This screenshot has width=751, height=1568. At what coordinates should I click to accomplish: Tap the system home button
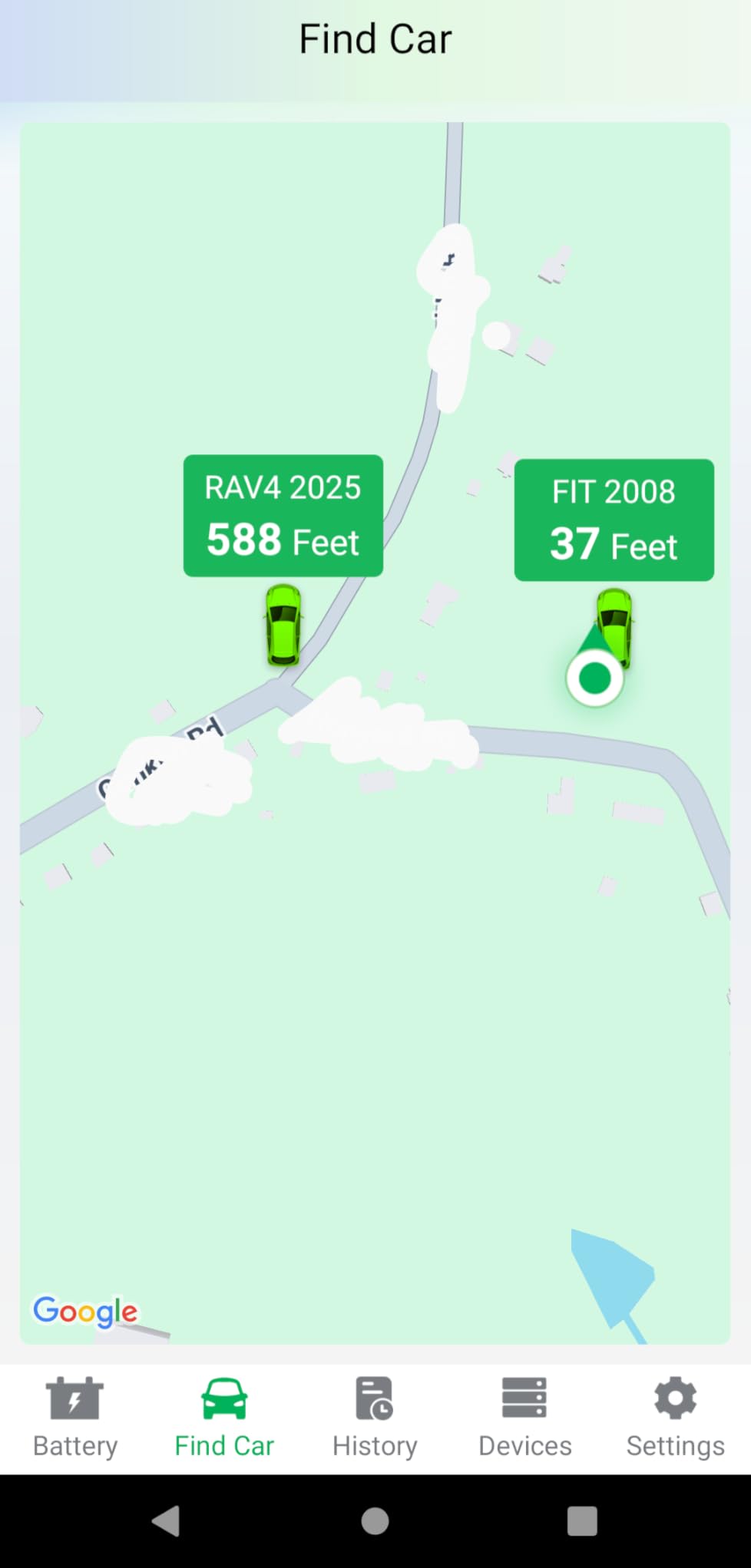point(375,1520)
